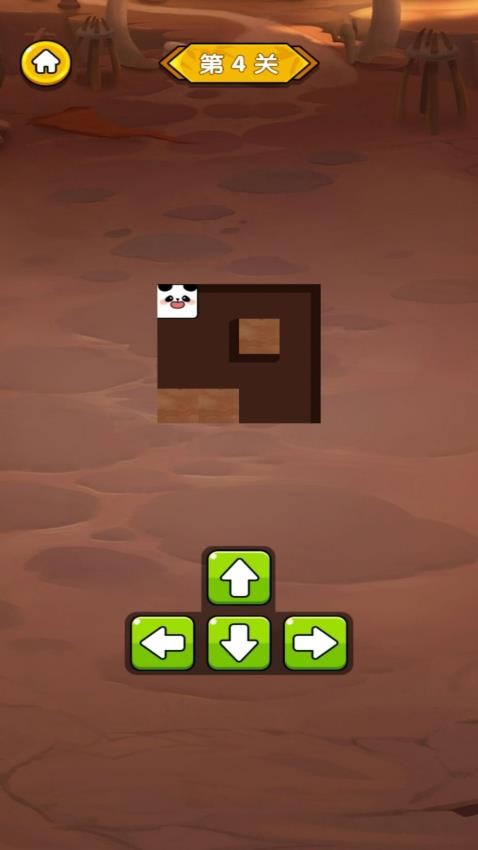Move the panda down with the down arrow
478x850 pixels.
tap(239, 643)
